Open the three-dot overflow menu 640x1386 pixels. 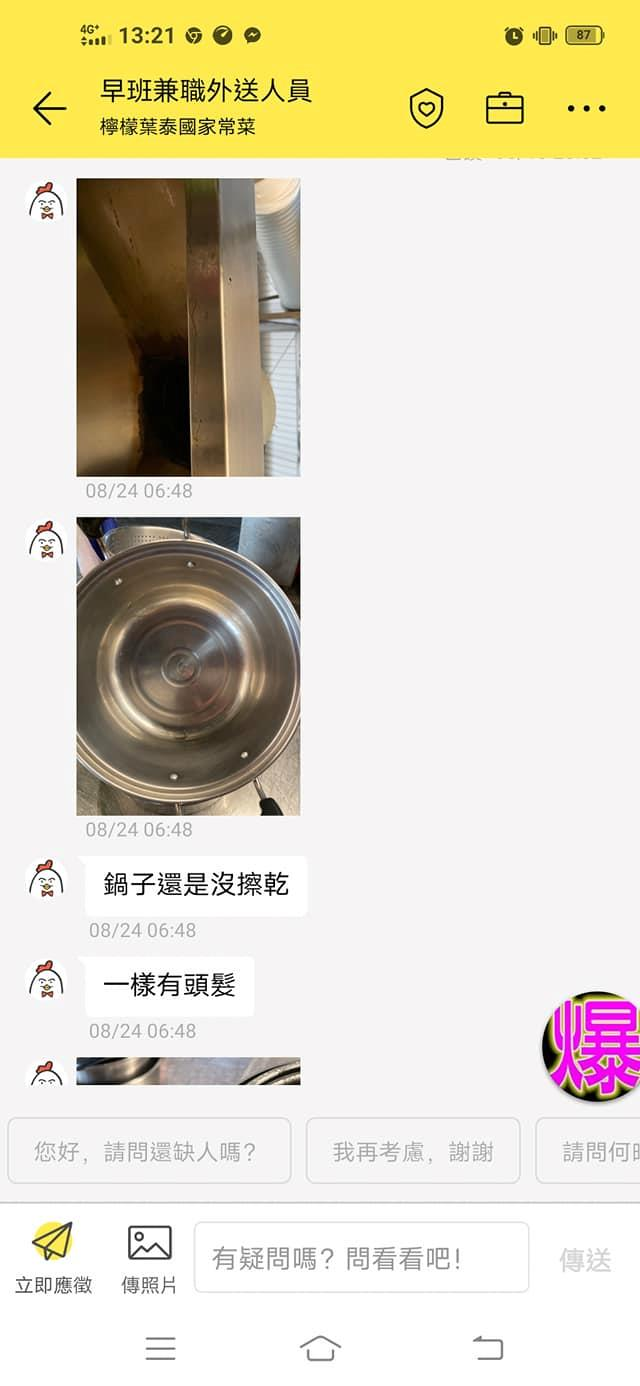click(x=586, y=108)
